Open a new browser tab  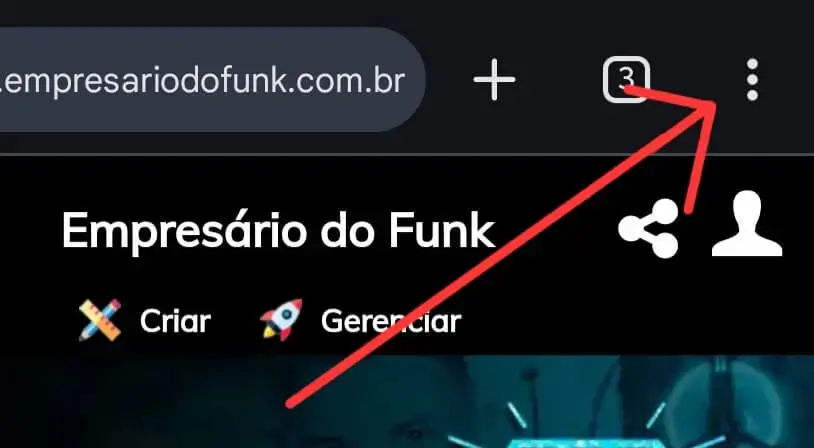click(x=494, y=79)
